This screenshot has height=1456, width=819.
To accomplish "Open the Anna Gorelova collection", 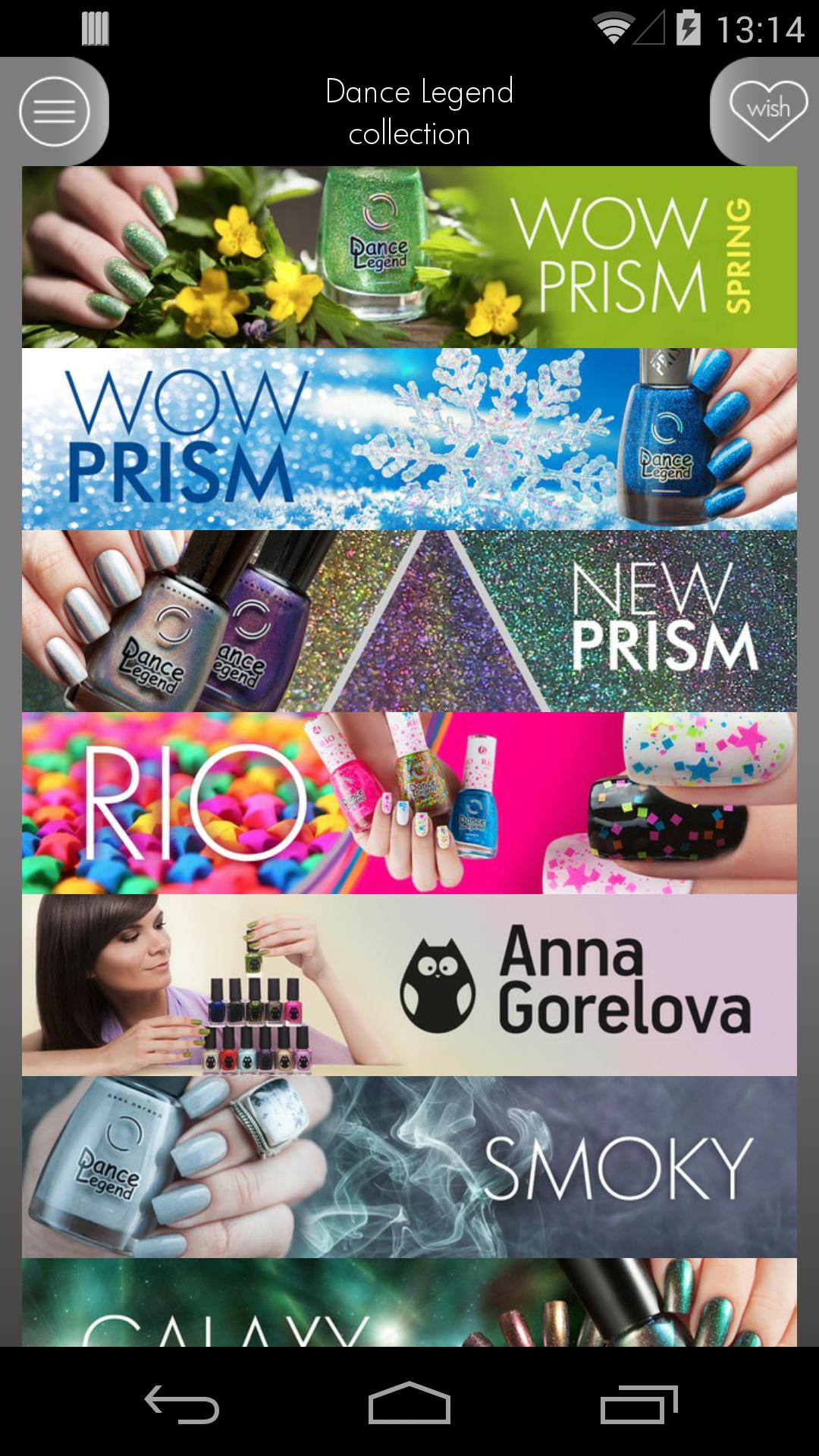I will click(x=409, y=985).
